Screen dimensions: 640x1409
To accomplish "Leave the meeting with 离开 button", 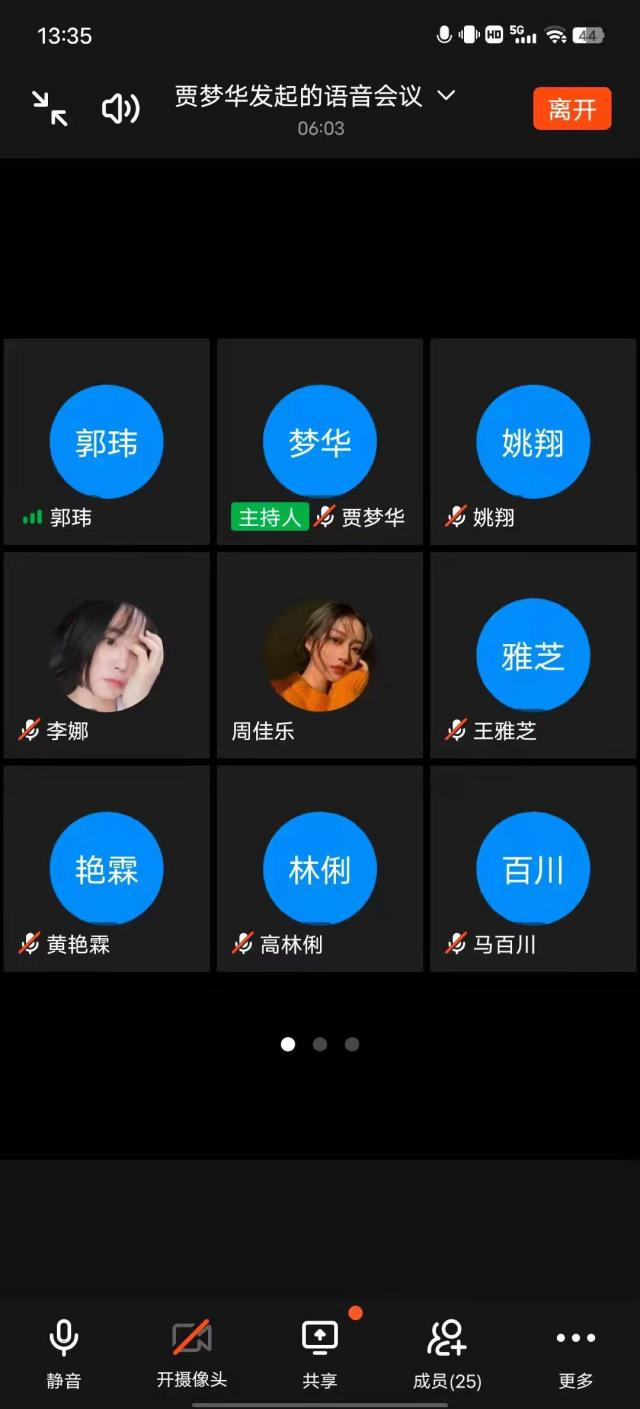I will coord(572,108).
